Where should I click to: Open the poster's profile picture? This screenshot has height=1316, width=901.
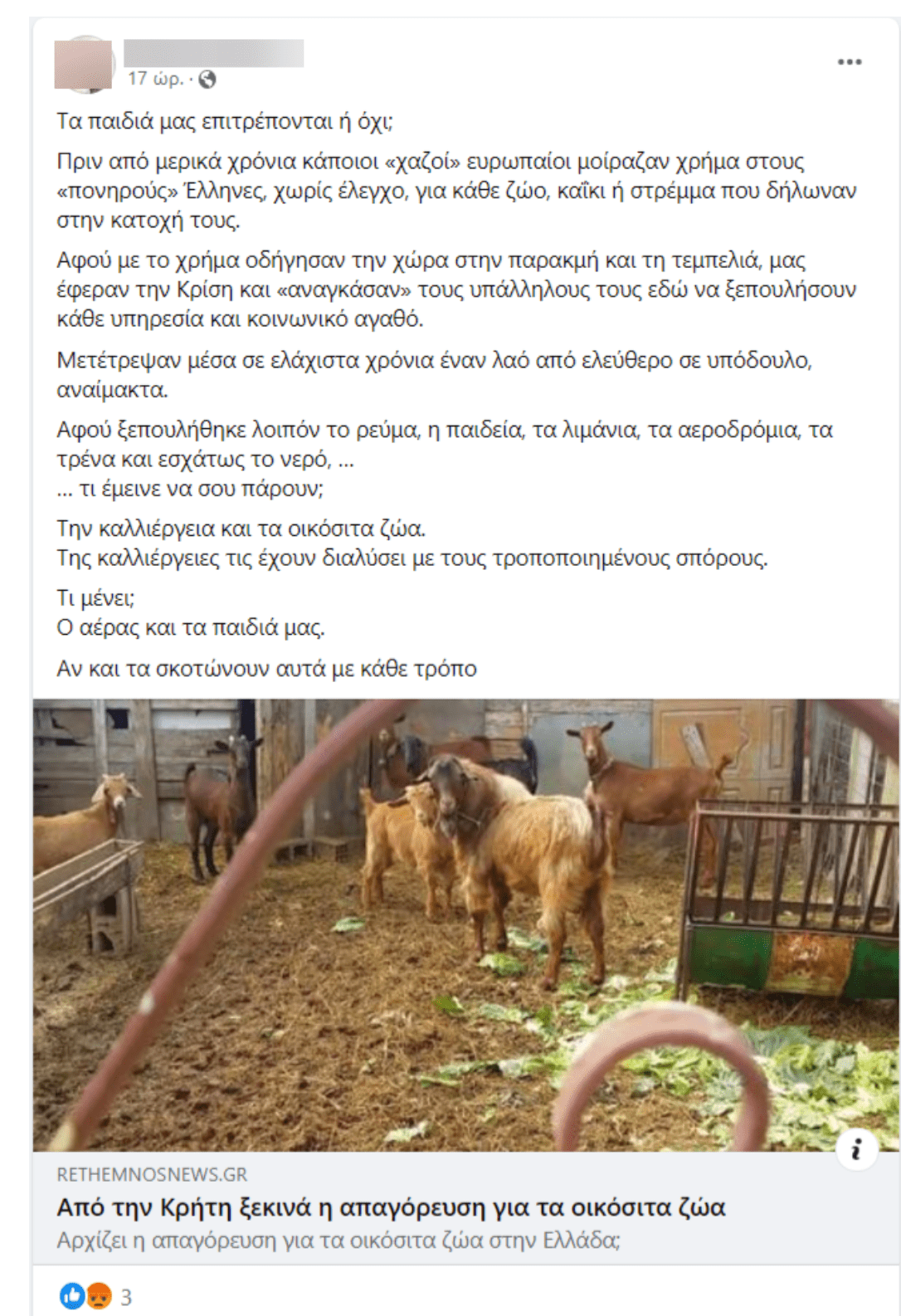click(84, 64)
